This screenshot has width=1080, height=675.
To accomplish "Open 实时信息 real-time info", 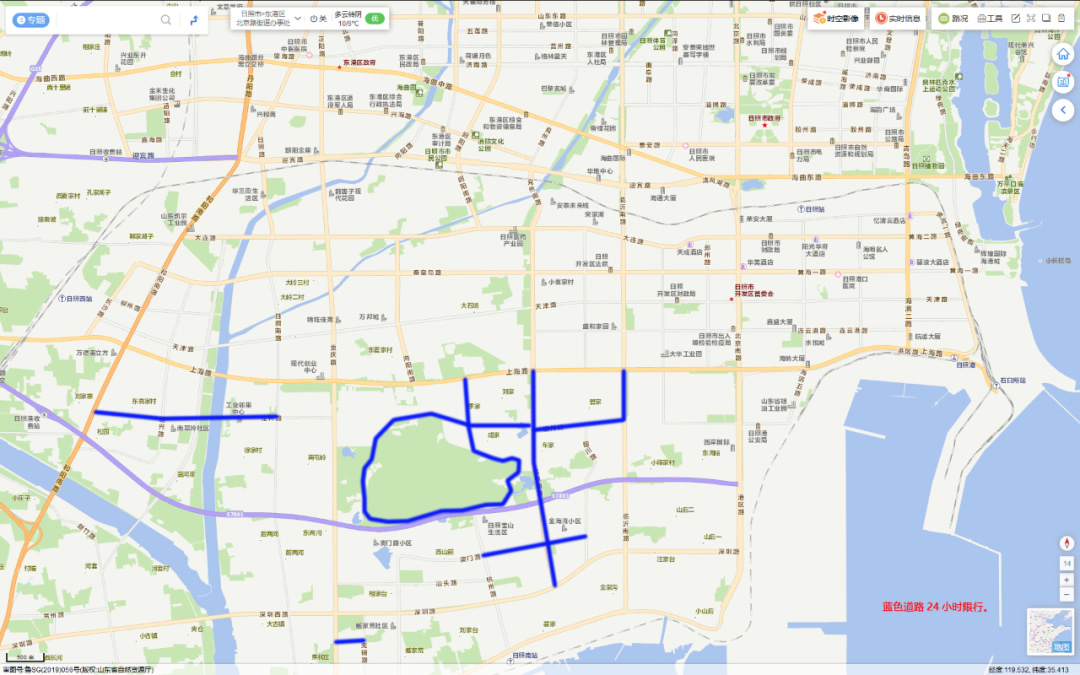I will coord(897,18).
